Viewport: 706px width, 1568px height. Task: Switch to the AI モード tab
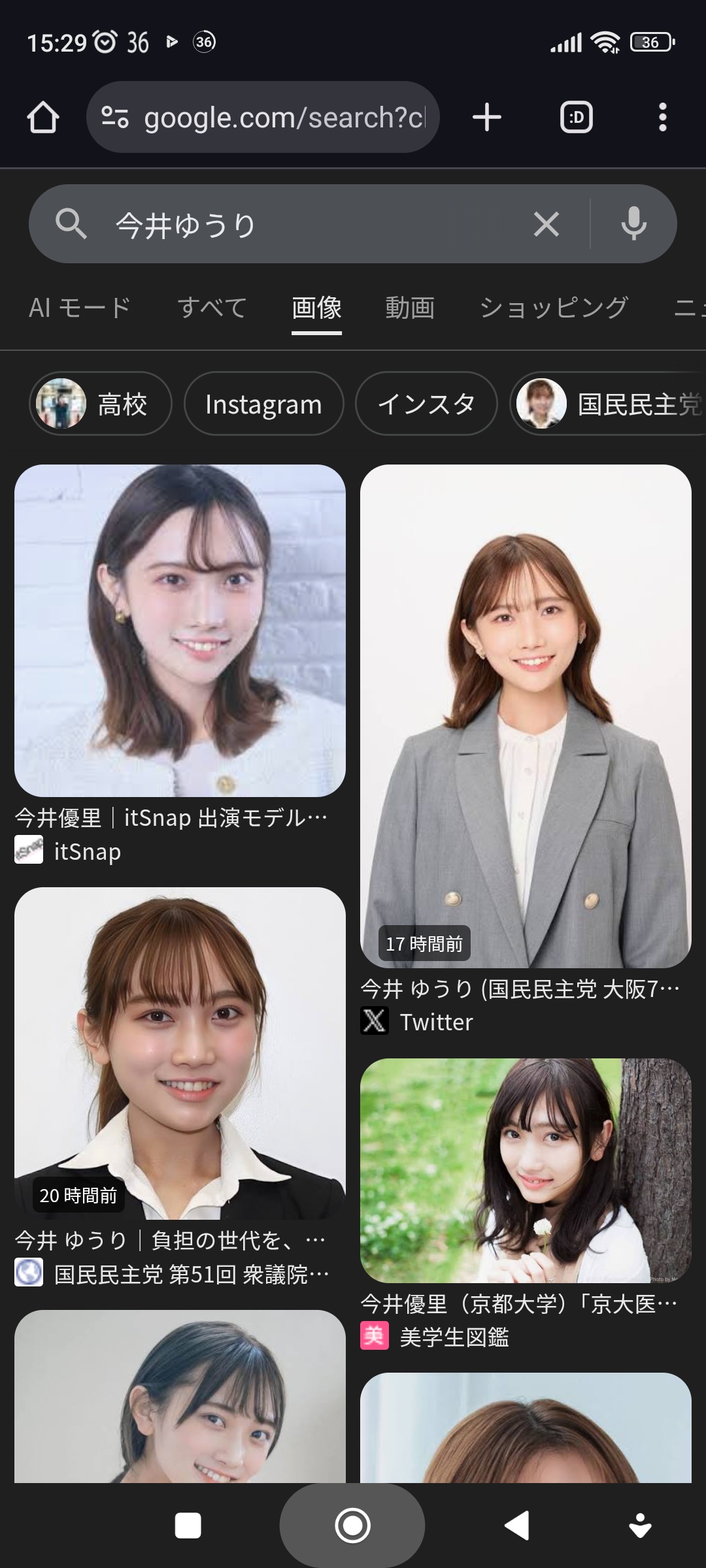[80, 308]
